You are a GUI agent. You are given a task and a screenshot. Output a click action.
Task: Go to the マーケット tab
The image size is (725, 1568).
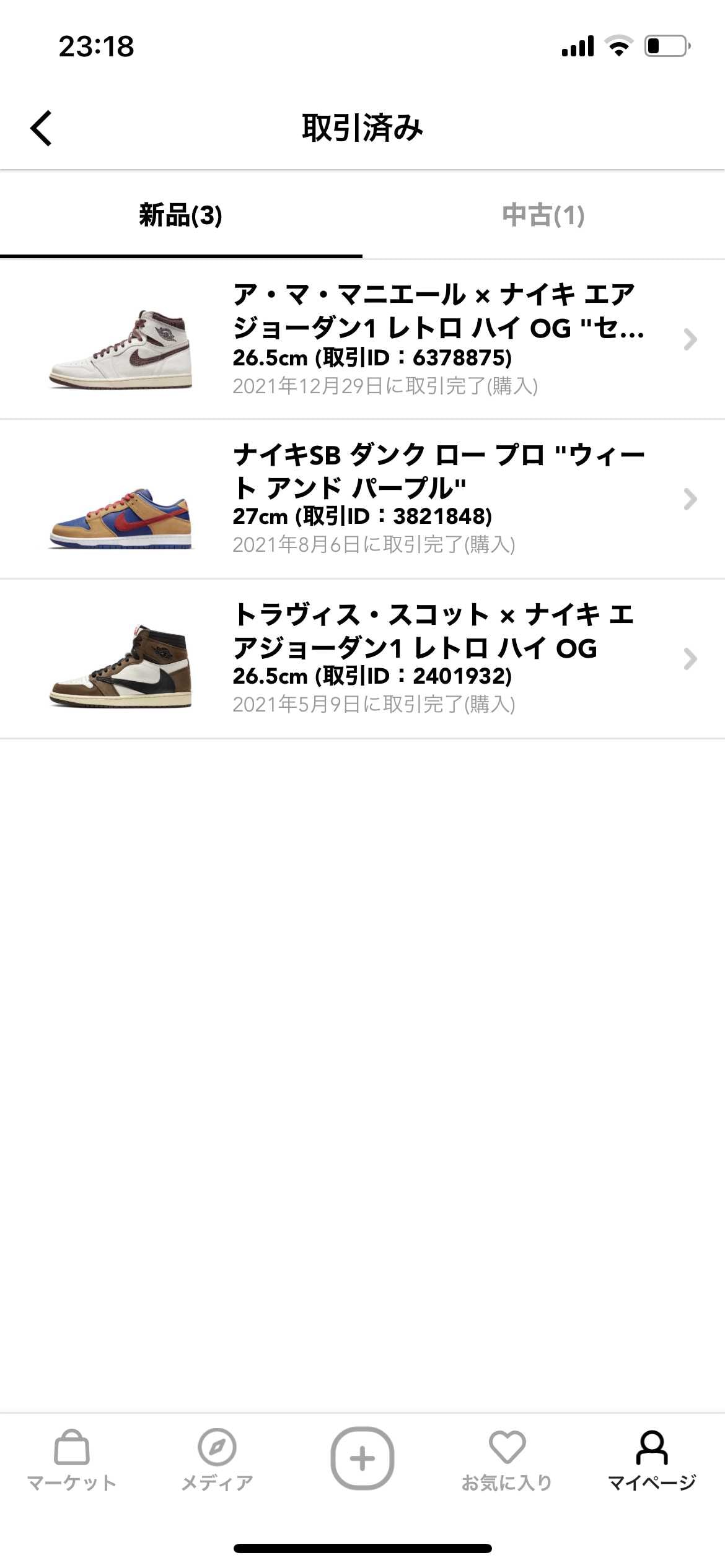click(x=72, y=1460)
